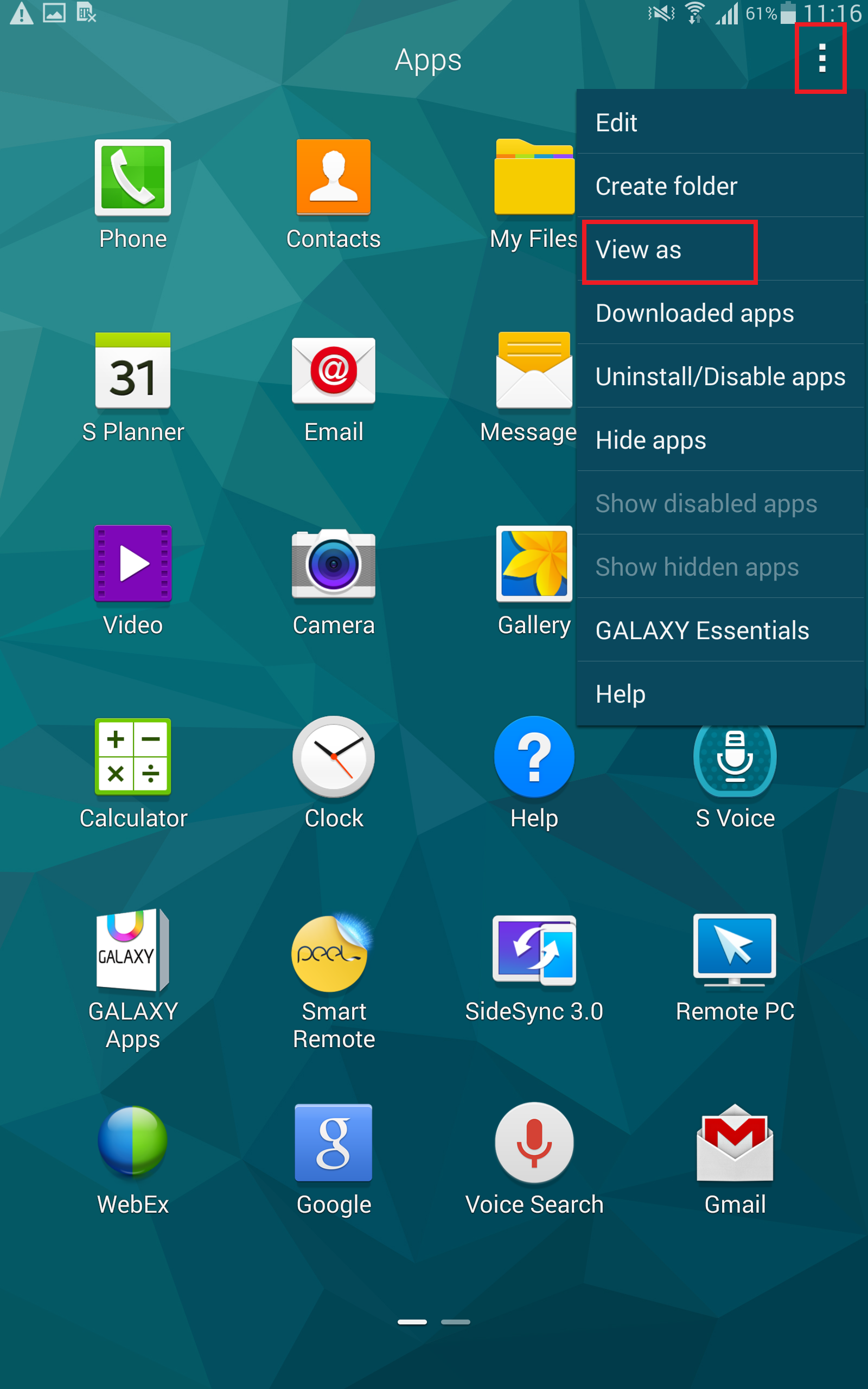Viewport: 868px width, 1389px height.
Task: Tap the three-dot overflow menu icon
Action: pos(821,58)
